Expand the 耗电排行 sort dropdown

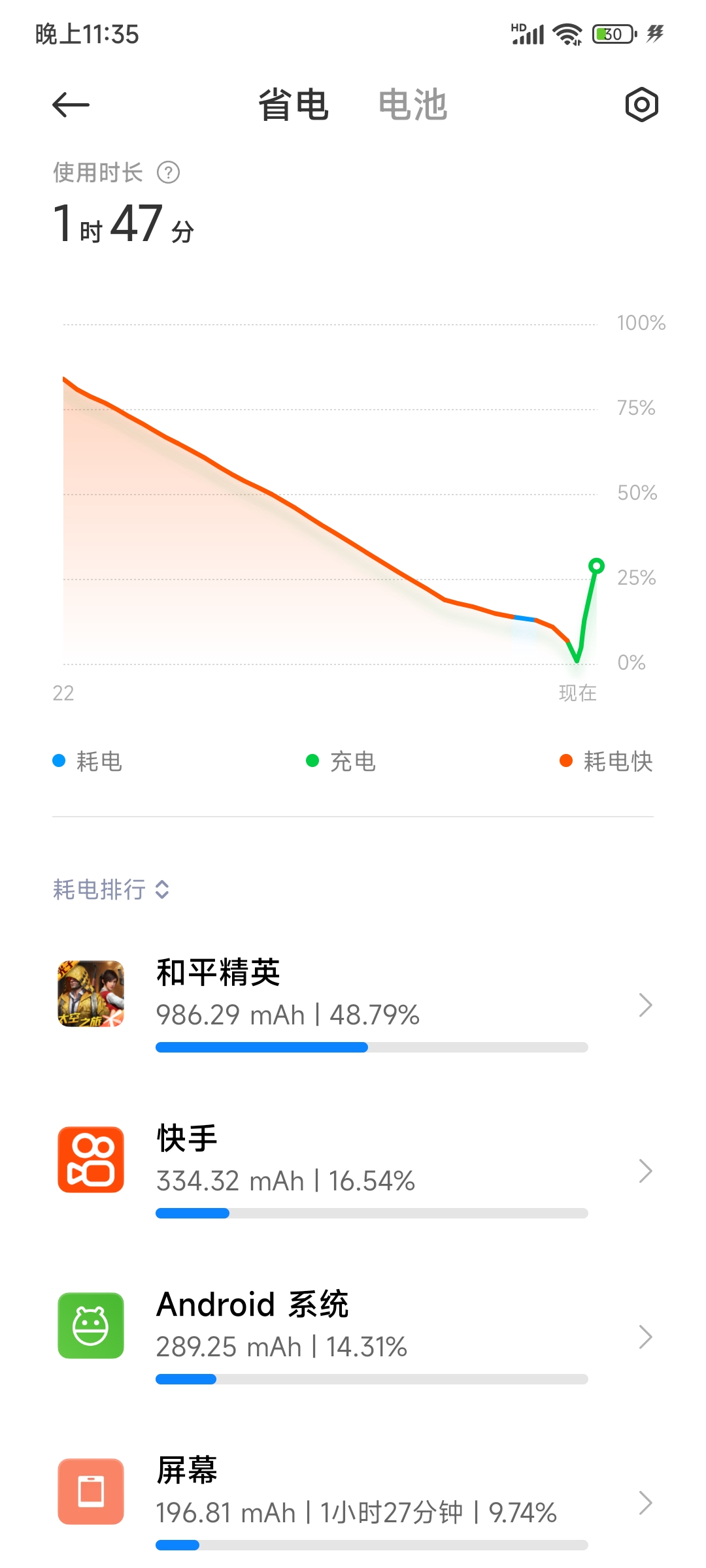[111, 889]
